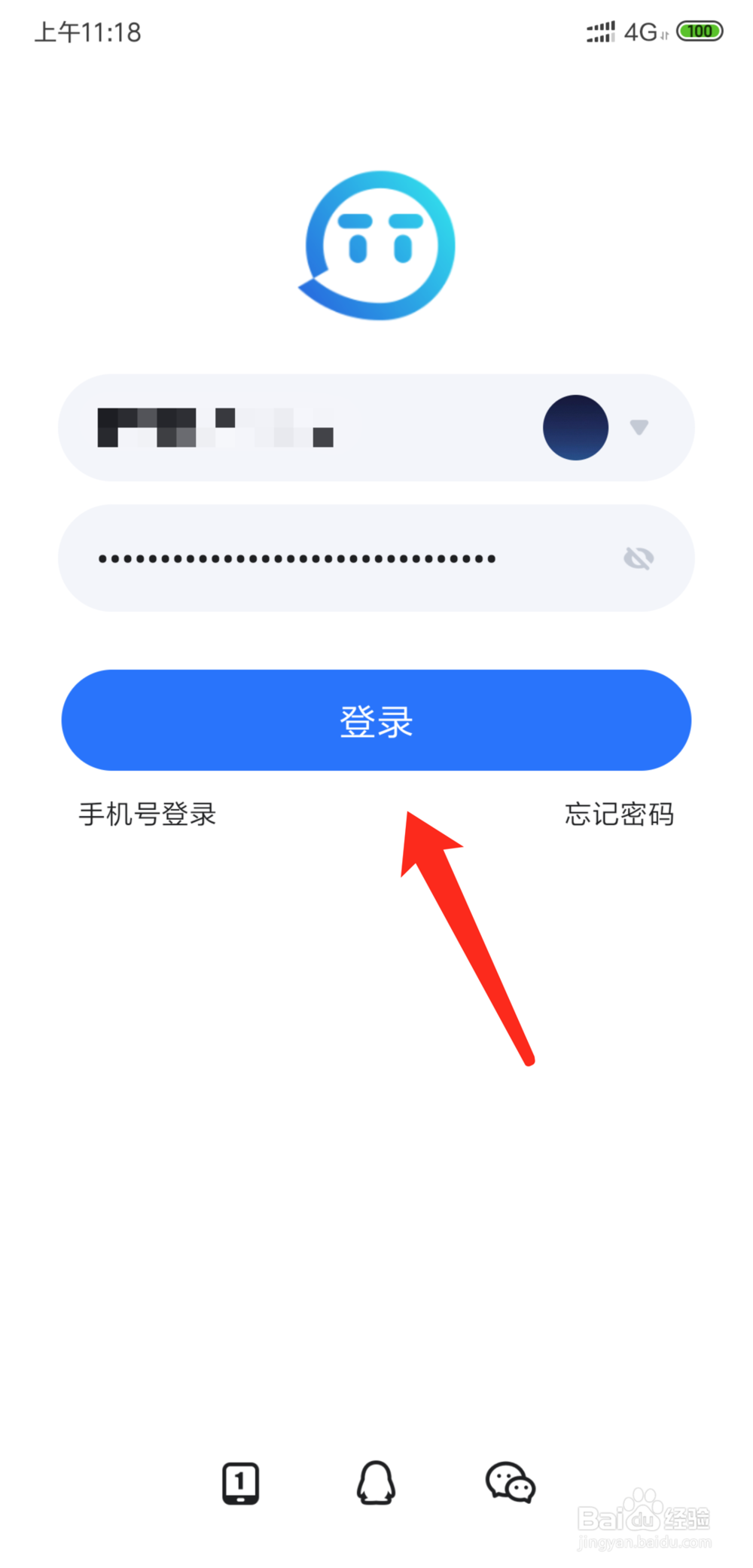Sign in using the QQ penguin icon
The image size is (753, 1568).
(x=376, y=1483)
